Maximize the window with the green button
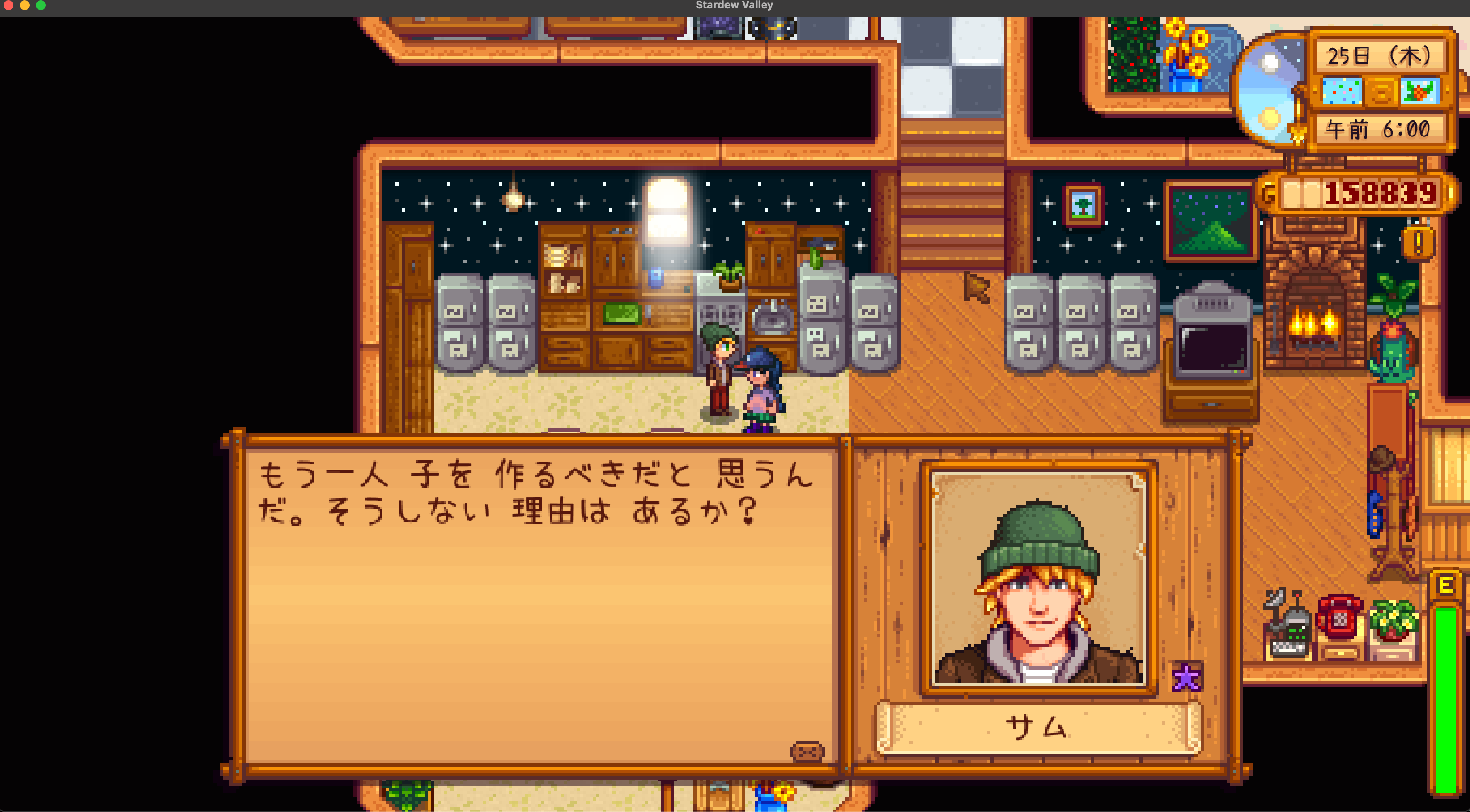This screenshot has height=812, width=1470. [40, 5]
